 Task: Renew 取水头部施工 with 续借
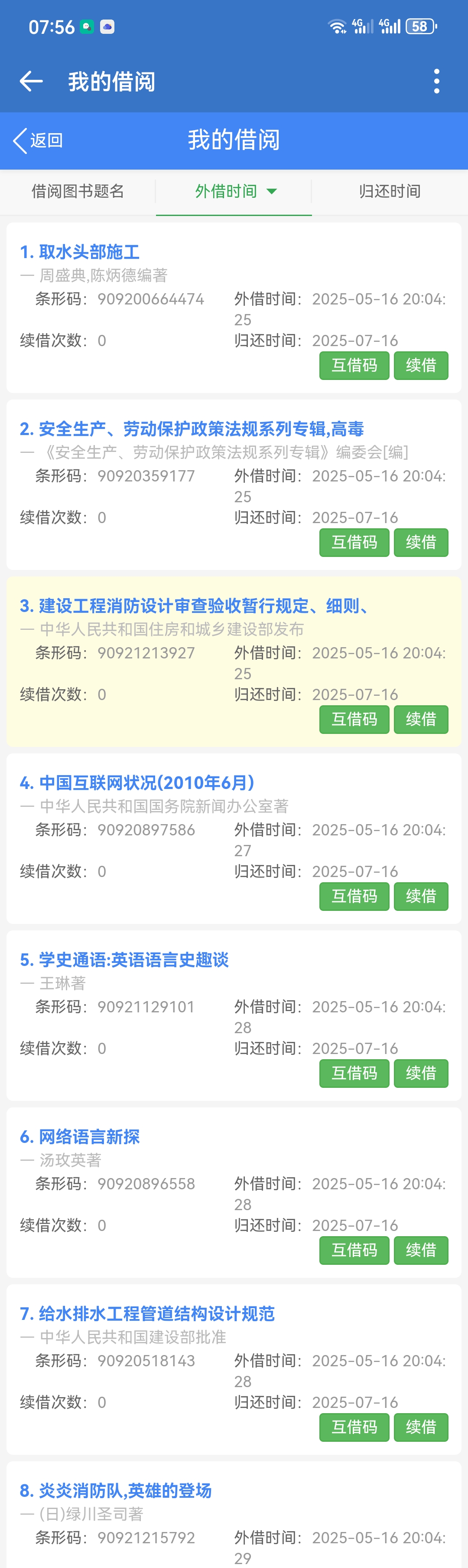point(421,365)
